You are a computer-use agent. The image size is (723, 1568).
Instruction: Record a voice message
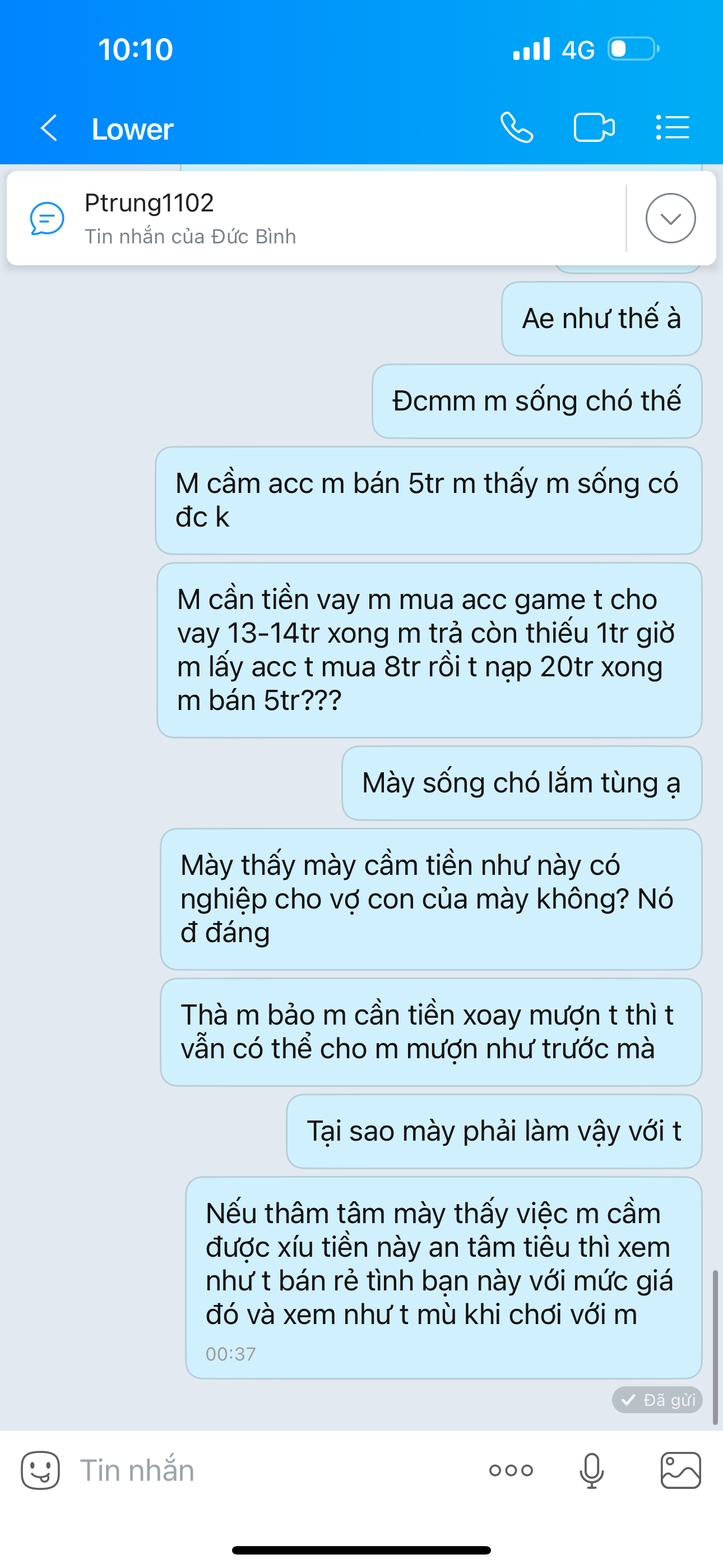[591, 1470]
